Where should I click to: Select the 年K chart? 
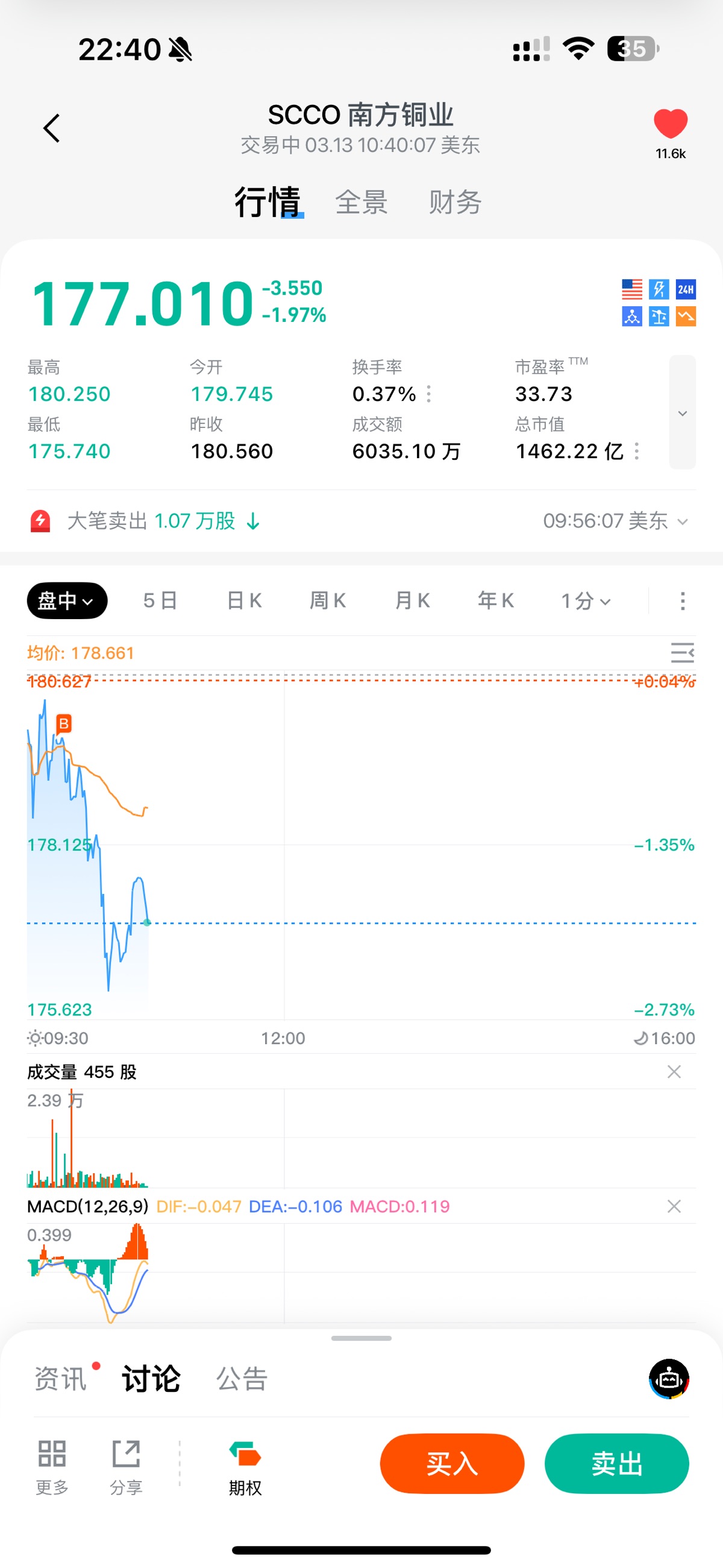pos(495,602)
